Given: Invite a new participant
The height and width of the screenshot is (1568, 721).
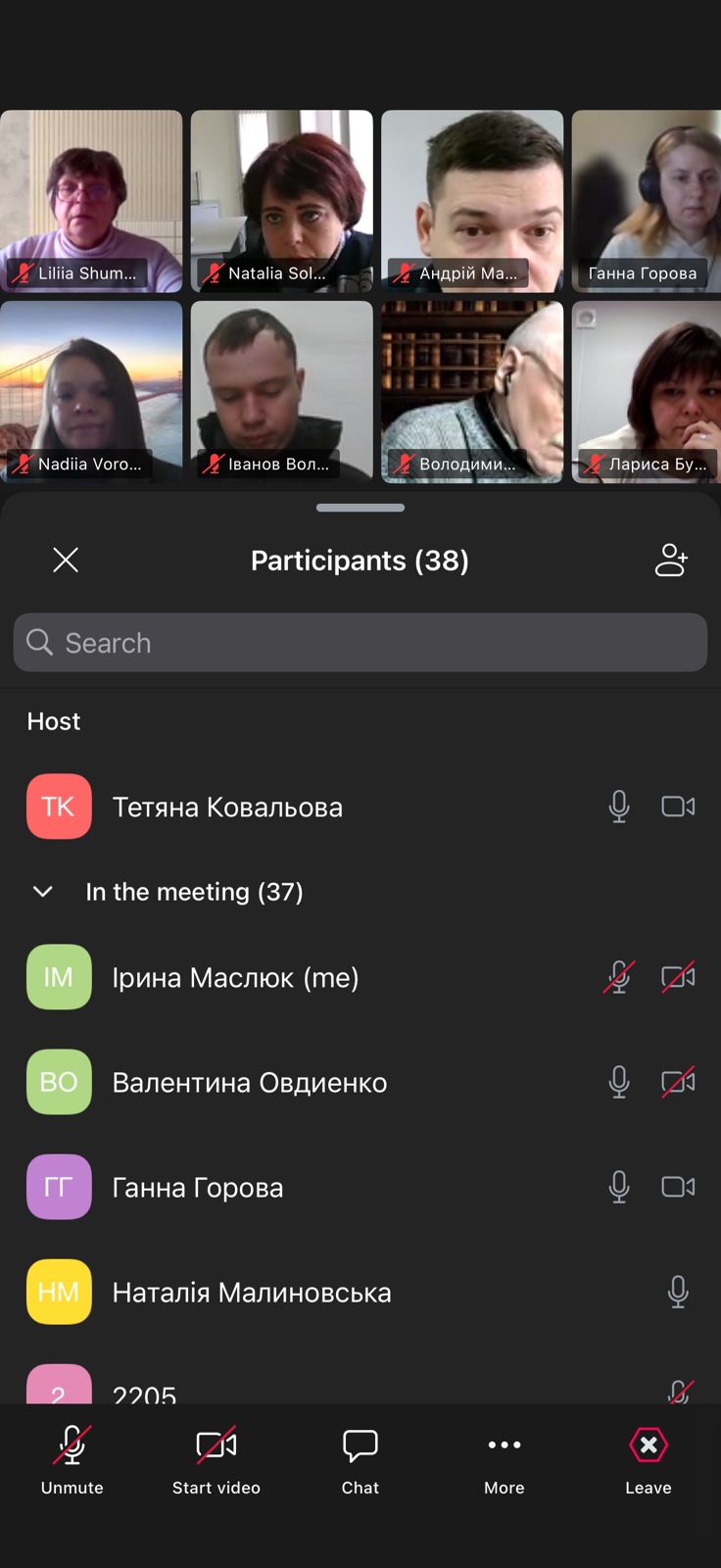Looking at the screenshot, I should point(671,560).
